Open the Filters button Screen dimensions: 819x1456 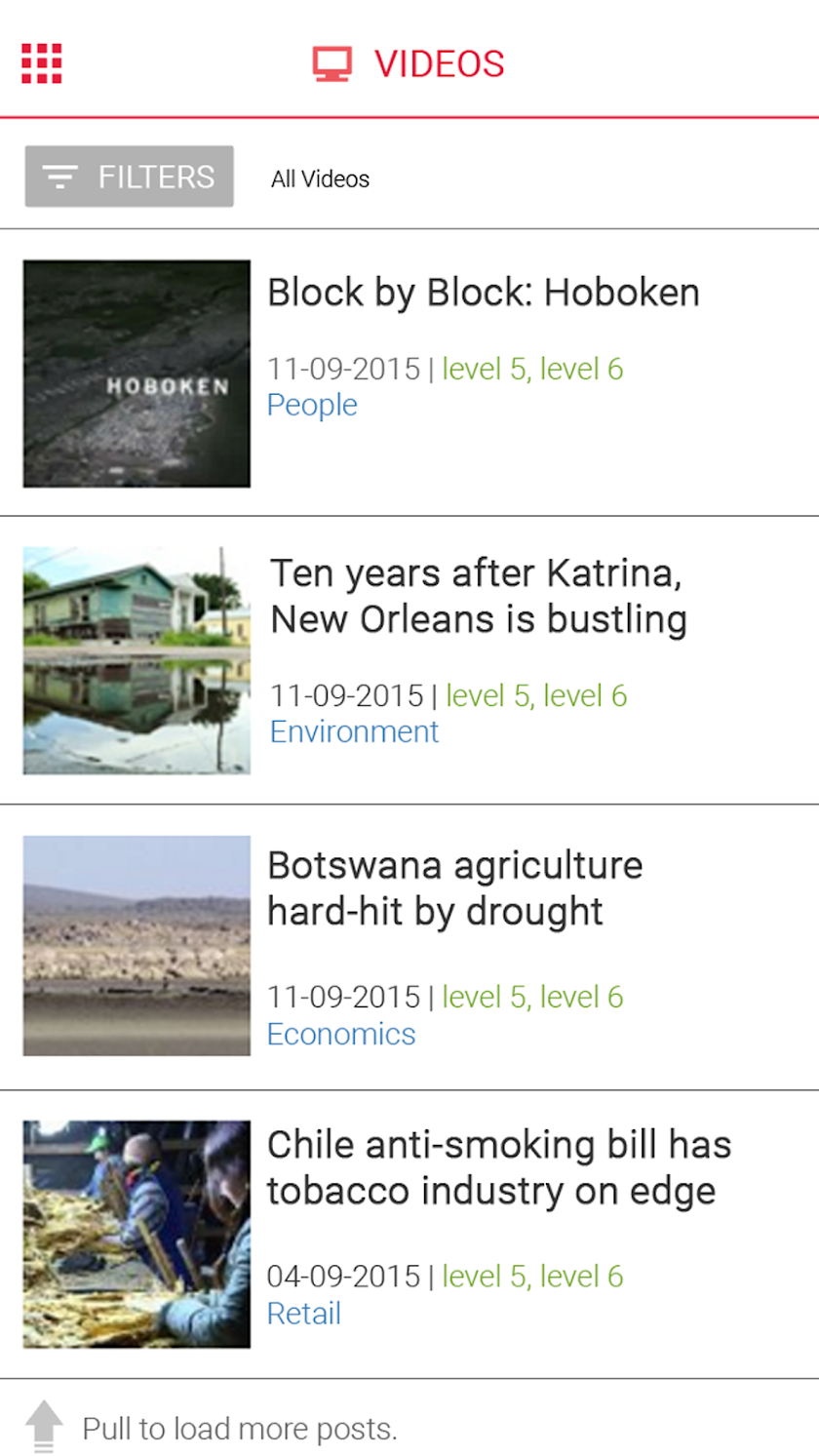click(x=129, y=177)
